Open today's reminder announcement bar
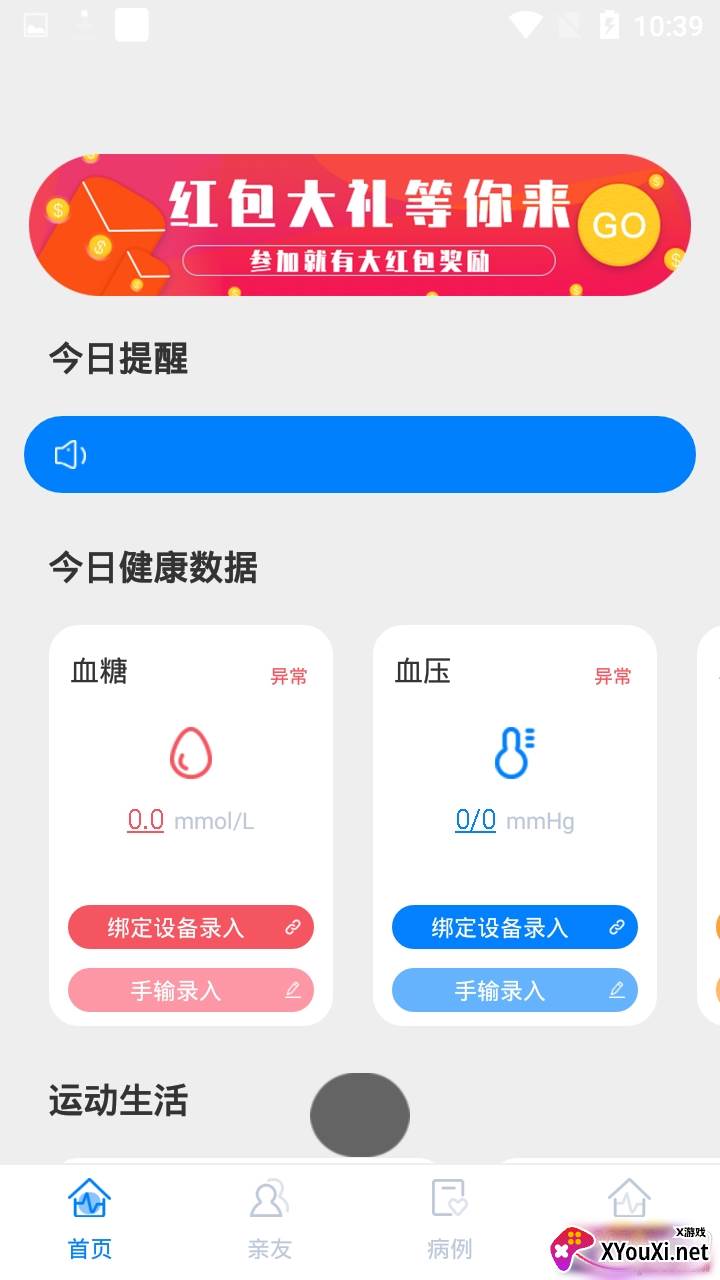This screenshot has width=720, height=1280. pyautogui.click(x=360, y=455)
